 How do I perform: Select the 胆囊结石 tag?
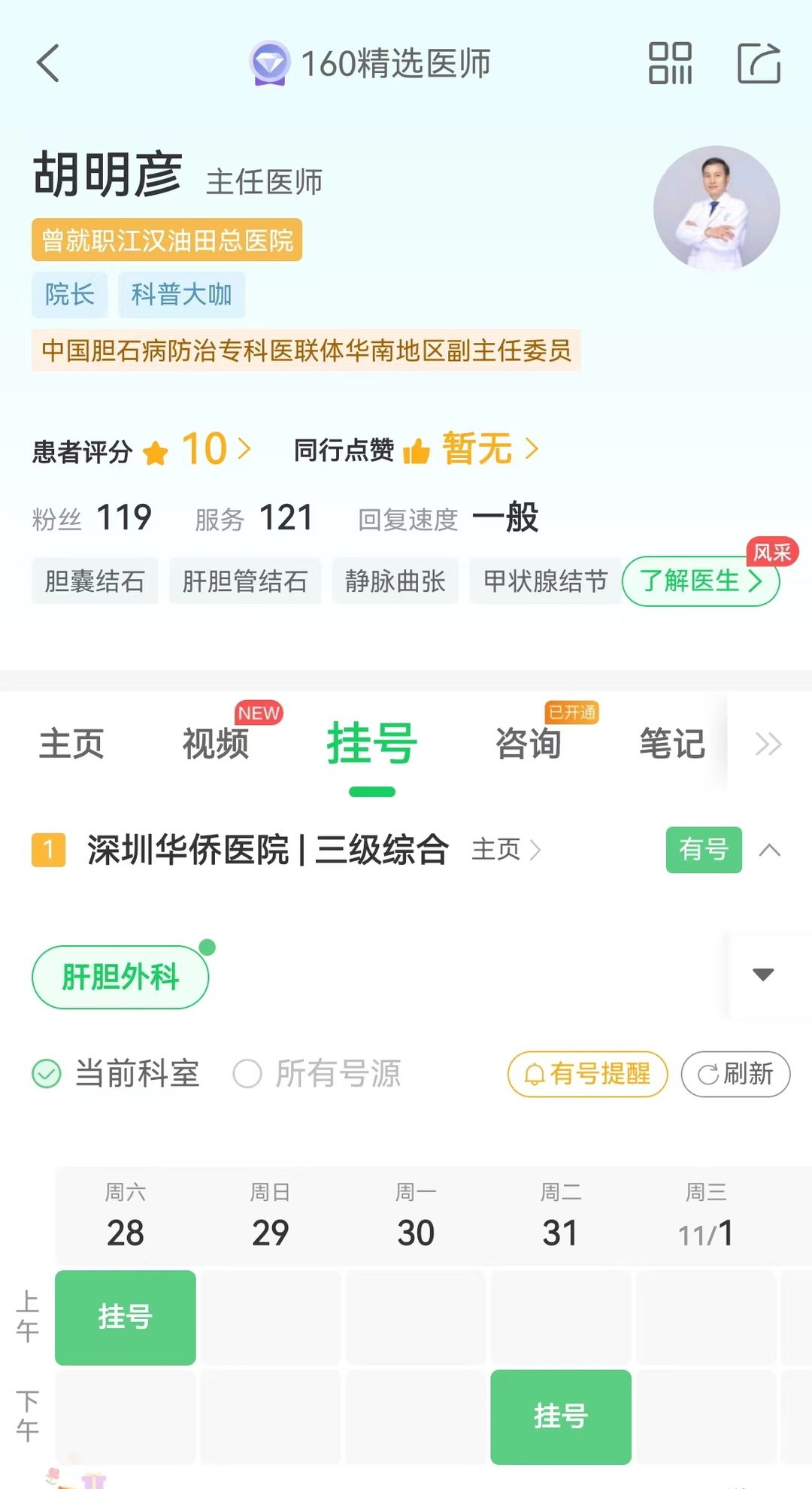pyautogui.click(x=95, y=581)
